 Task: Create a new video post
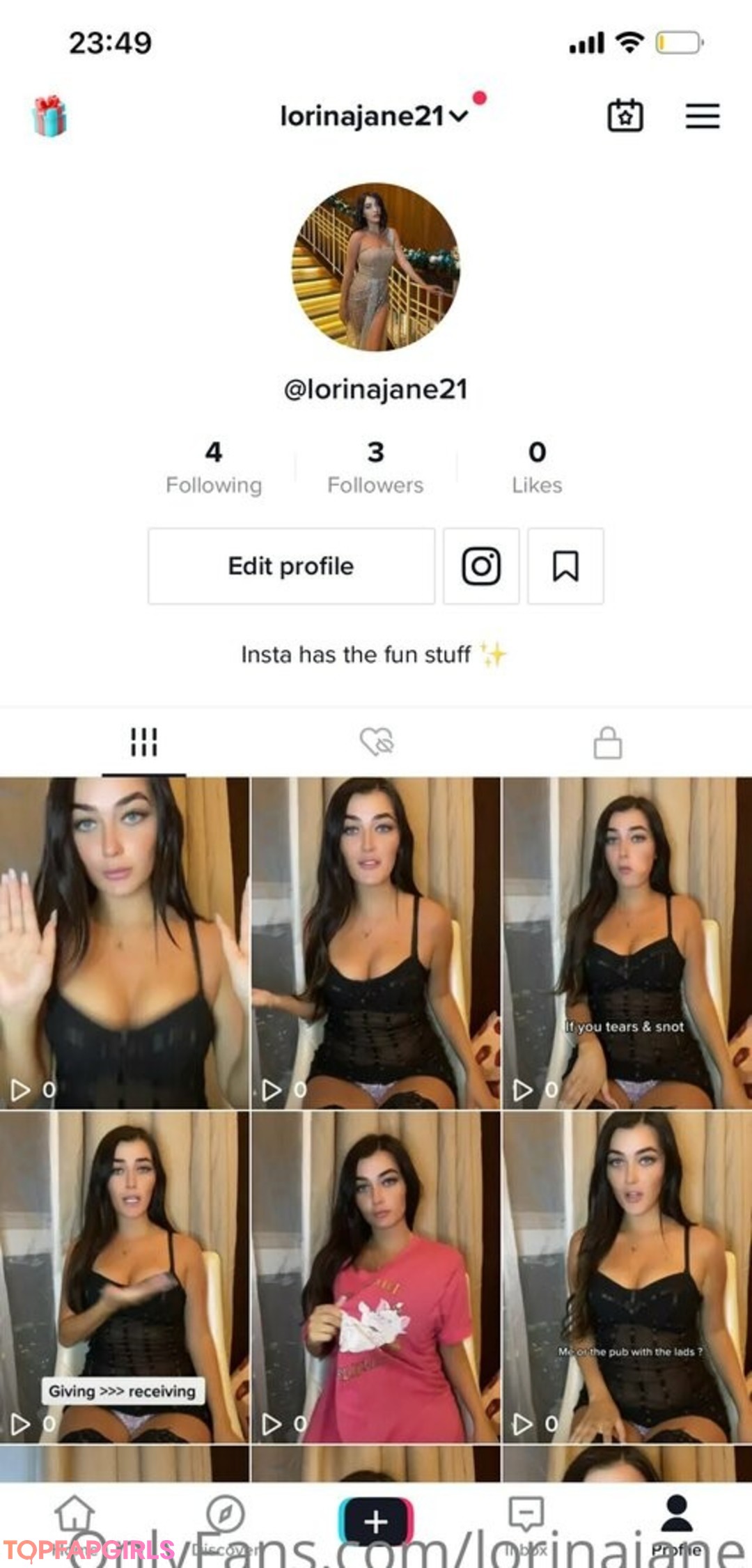point(376,1521)
